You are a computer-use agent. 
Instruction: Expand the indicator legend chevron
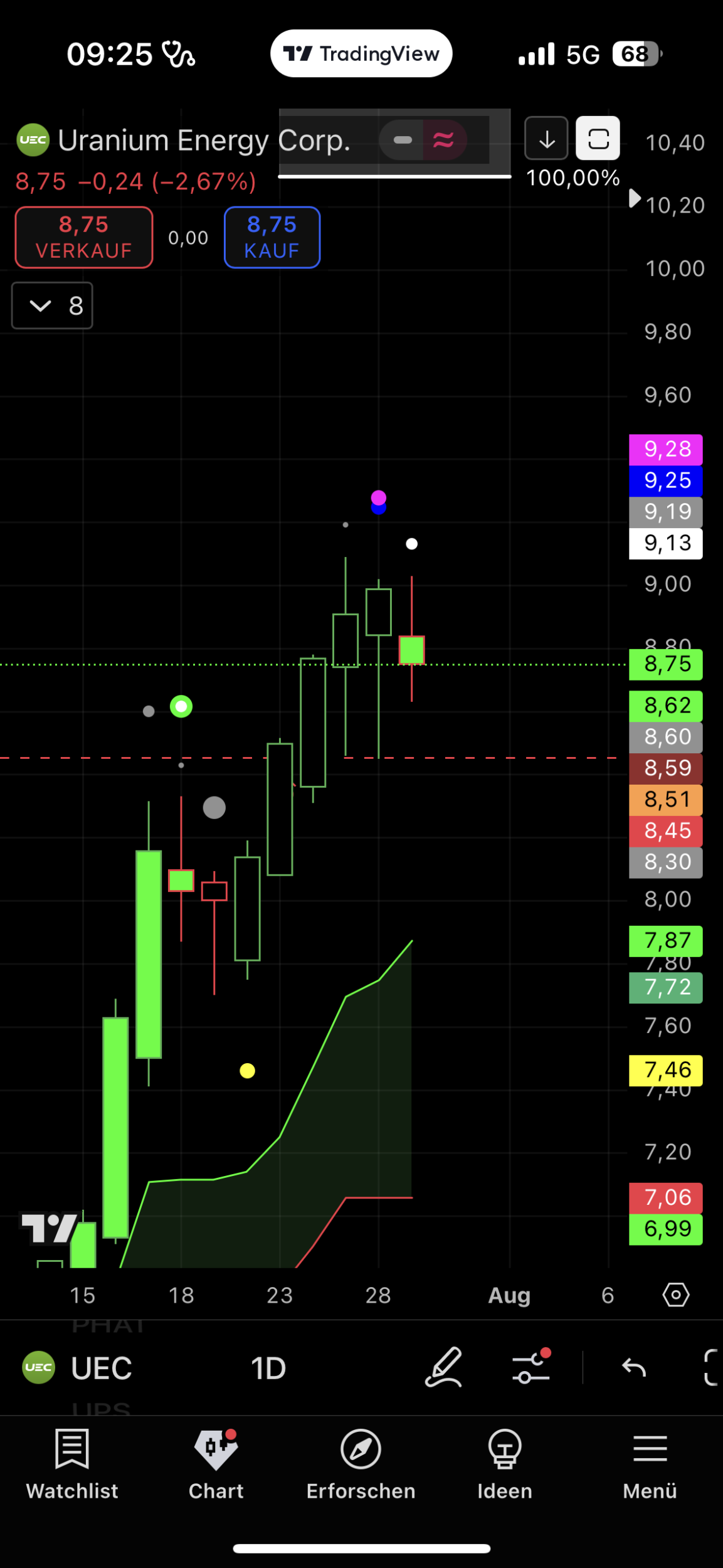41,305
